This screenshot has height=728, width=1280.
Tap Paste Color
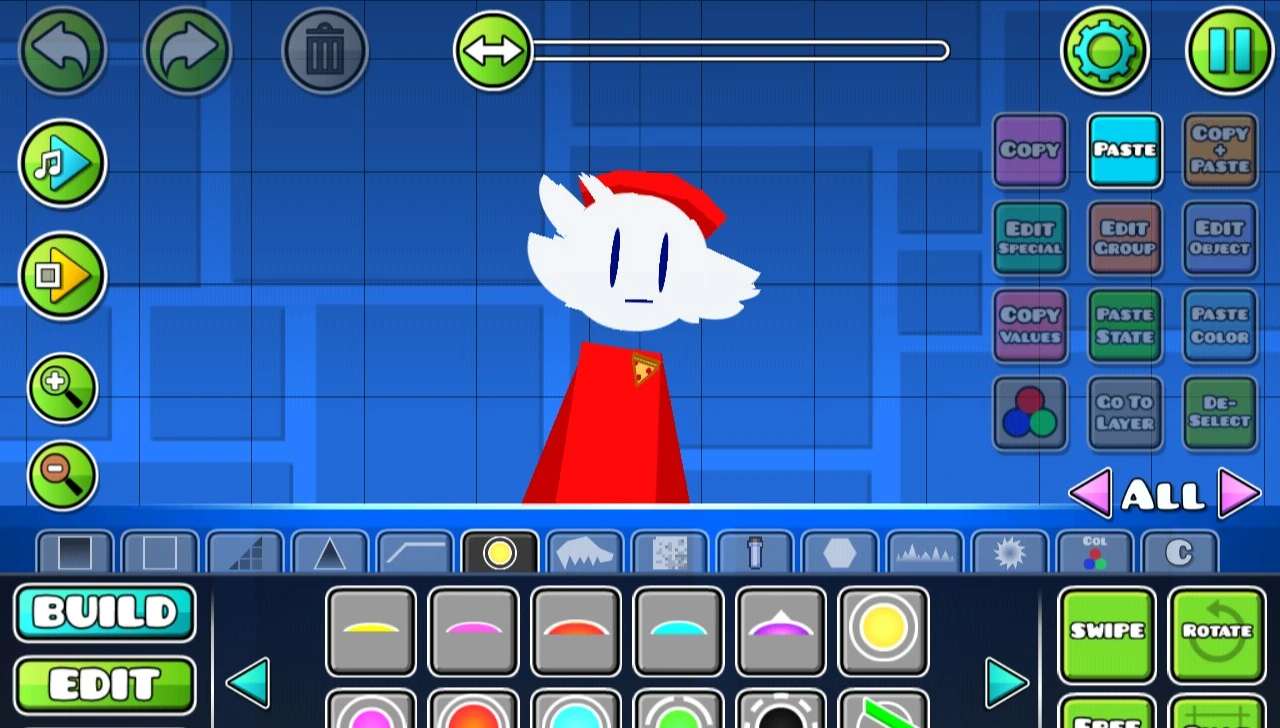[x=1220, y=325]
